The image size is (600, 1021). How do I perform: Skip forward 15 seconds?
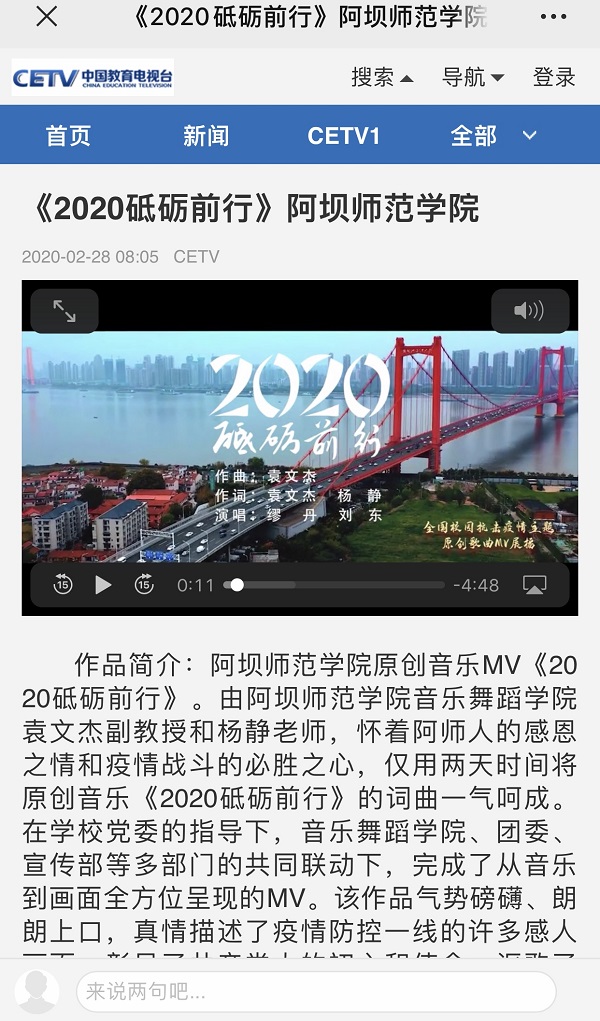[x=144, y=585]
